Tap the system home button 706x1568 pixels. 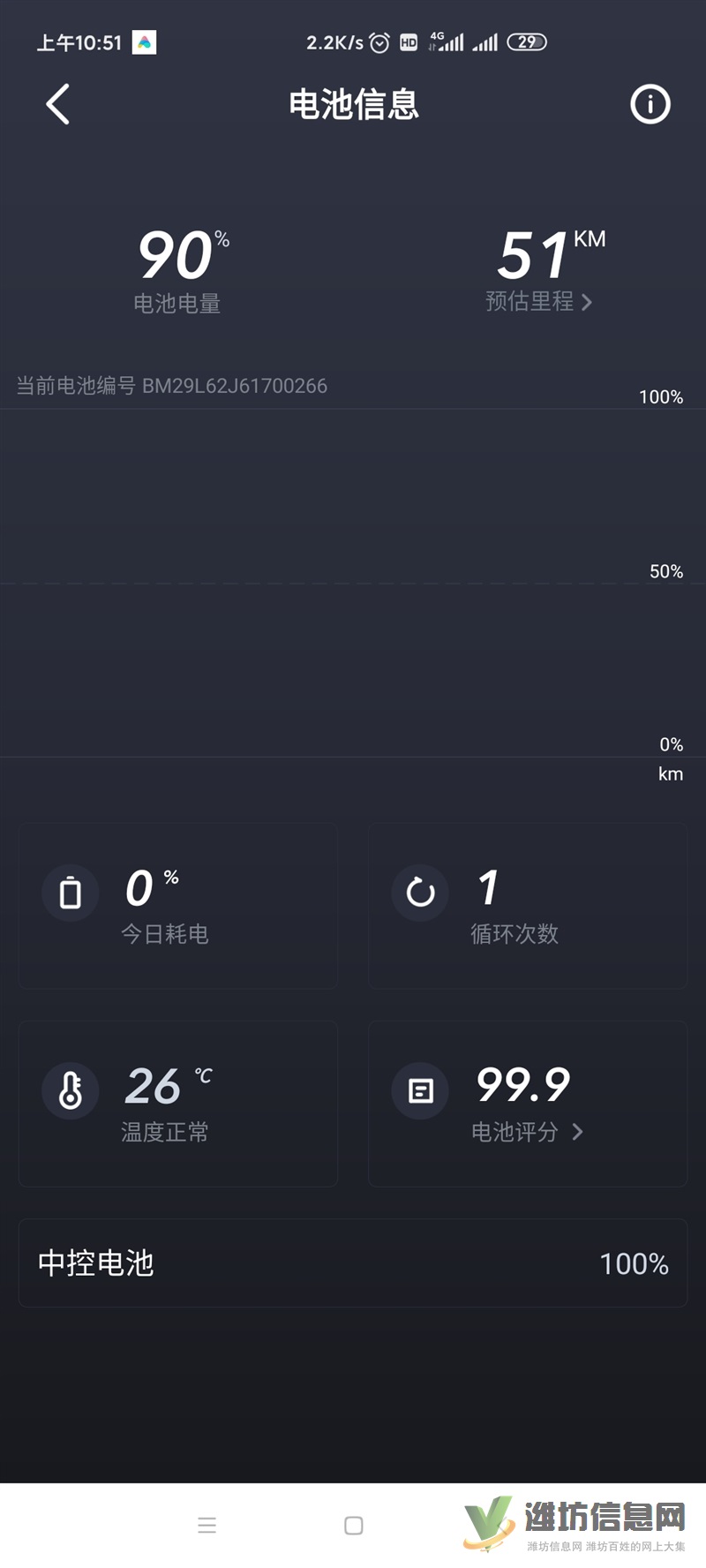pos(354,1525)
